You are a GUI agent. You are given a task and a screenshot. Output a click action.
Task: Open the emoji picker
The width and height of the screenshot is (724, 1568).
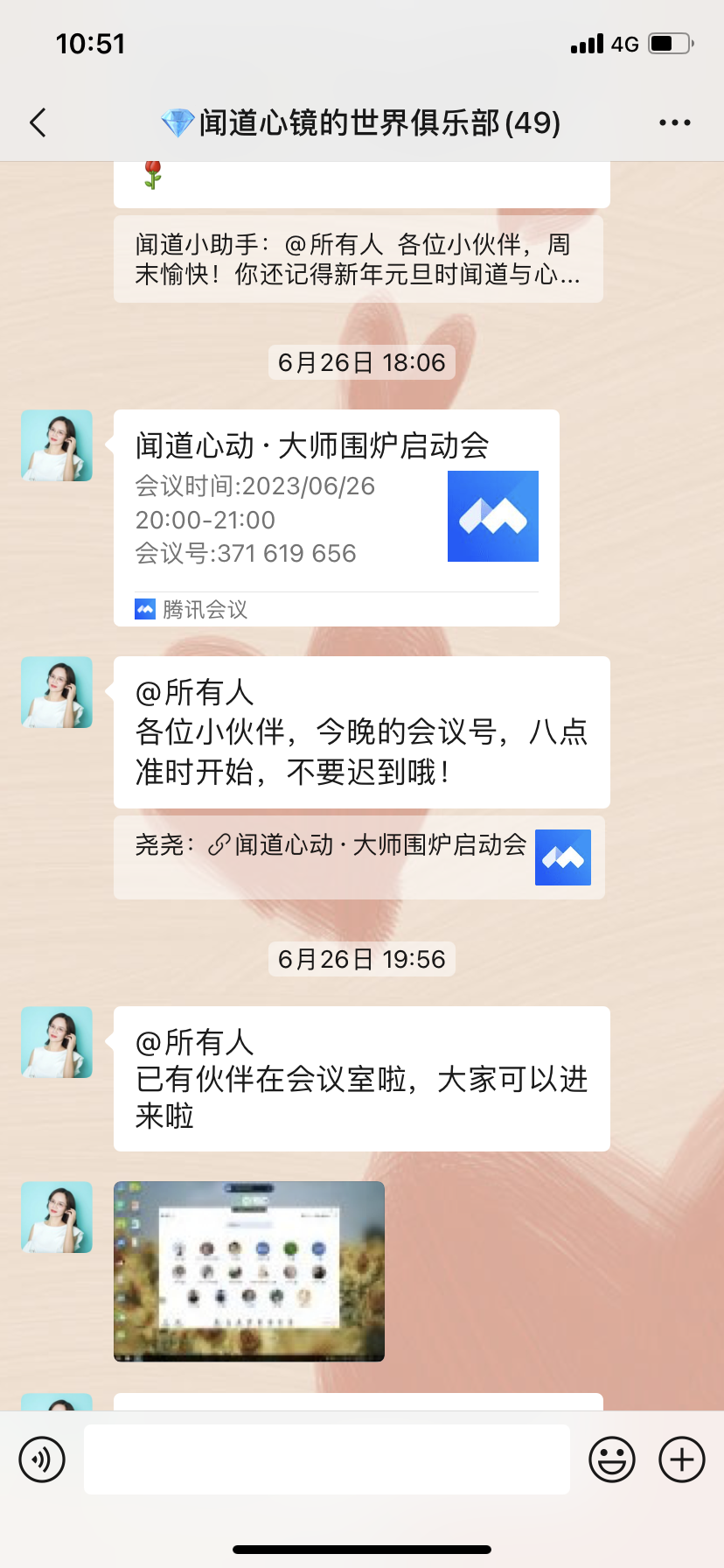coord(612,1459)
